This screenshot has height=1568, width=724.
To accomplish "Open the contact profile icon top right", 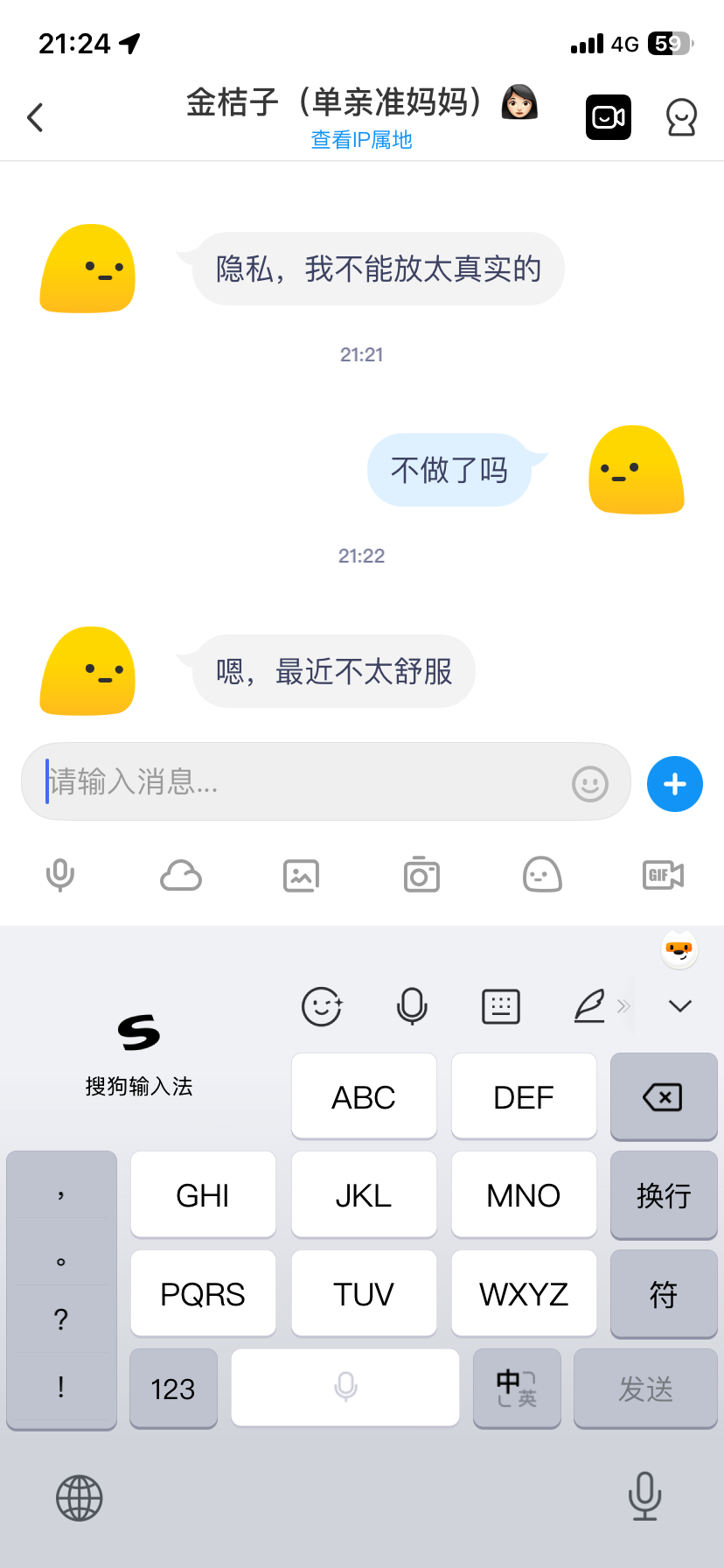I will [682, 116].
